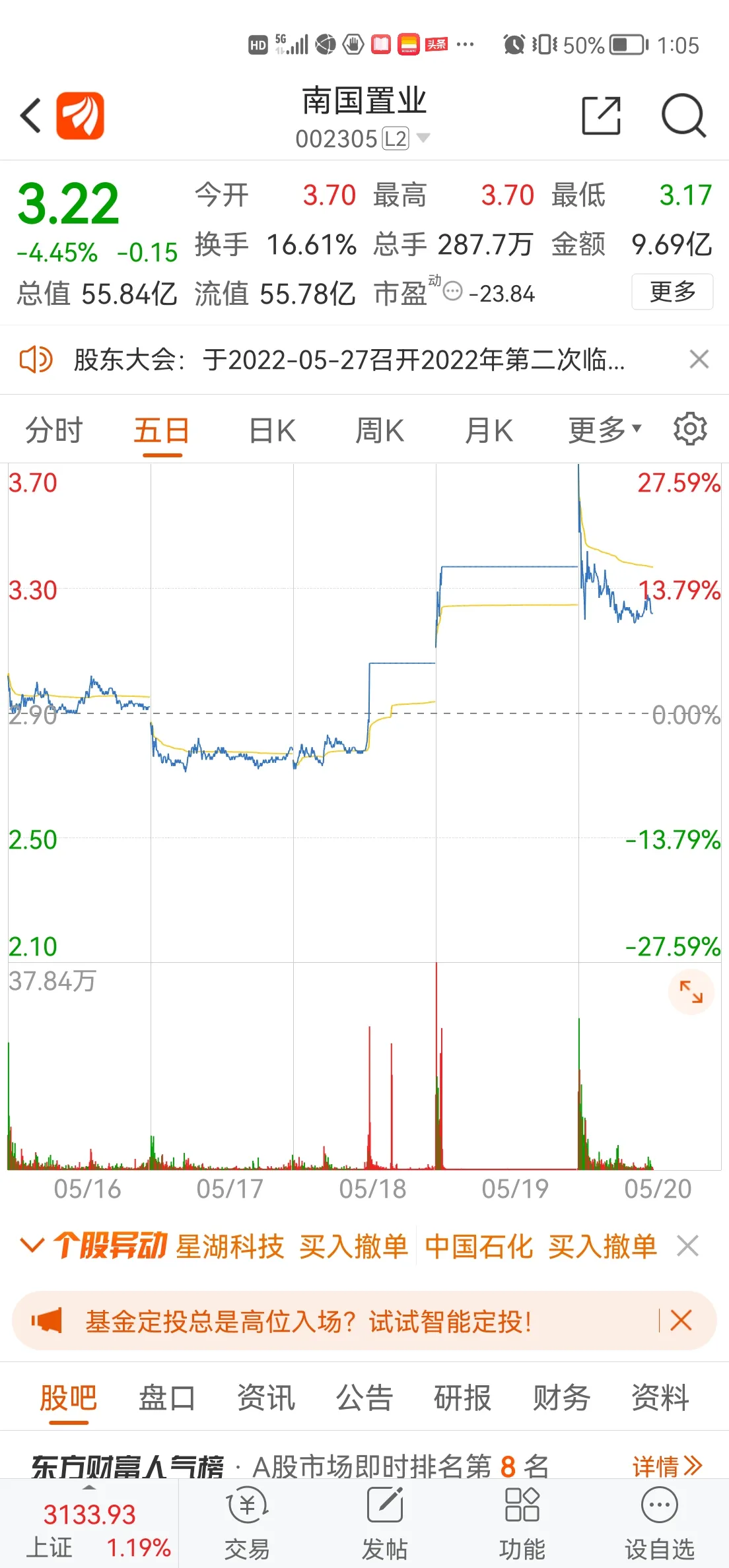The image size is (729, 1568).
Task: Switch to the 日K chart tab
Action: [272, 431]
